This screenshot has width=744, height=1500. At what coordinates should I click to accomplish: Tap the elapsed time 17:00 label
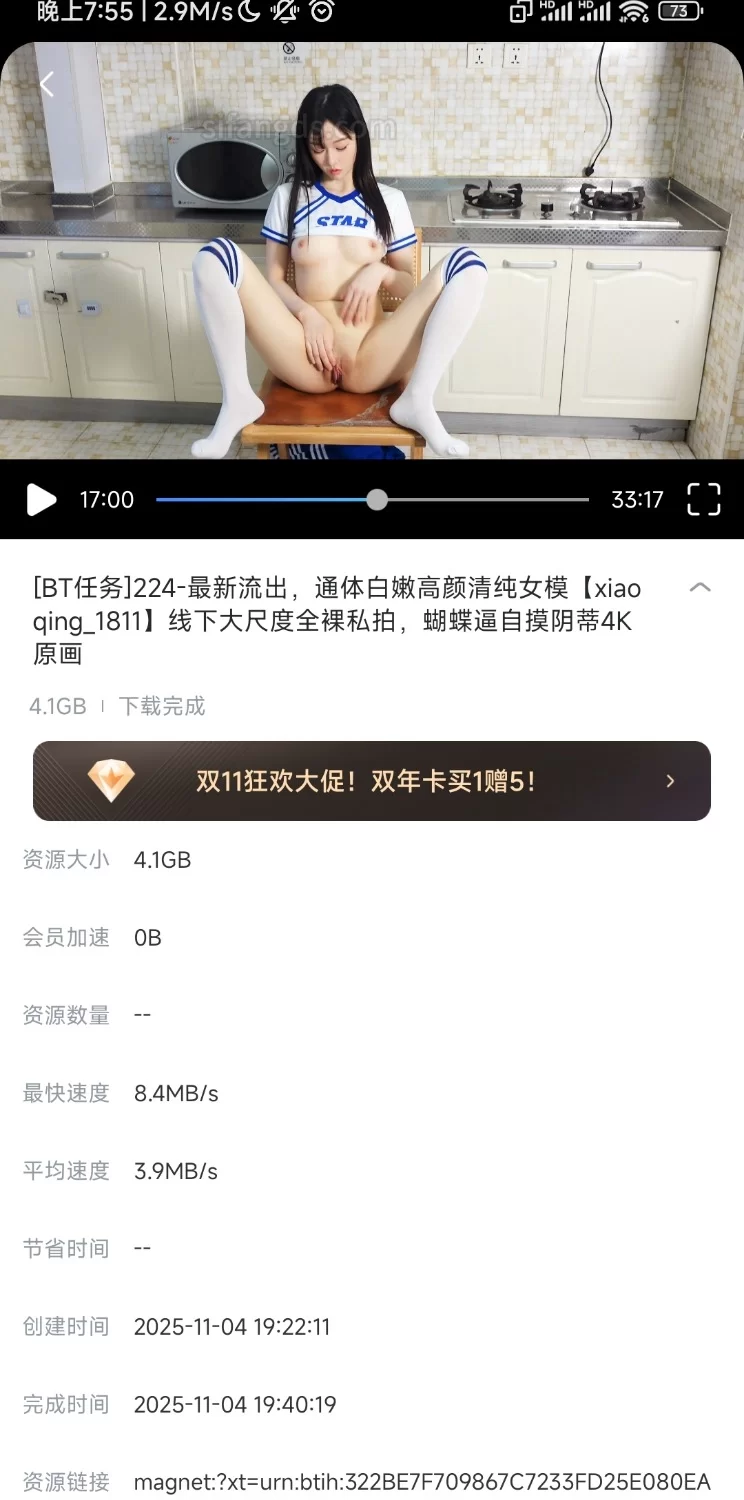click(x=107, y=499)
